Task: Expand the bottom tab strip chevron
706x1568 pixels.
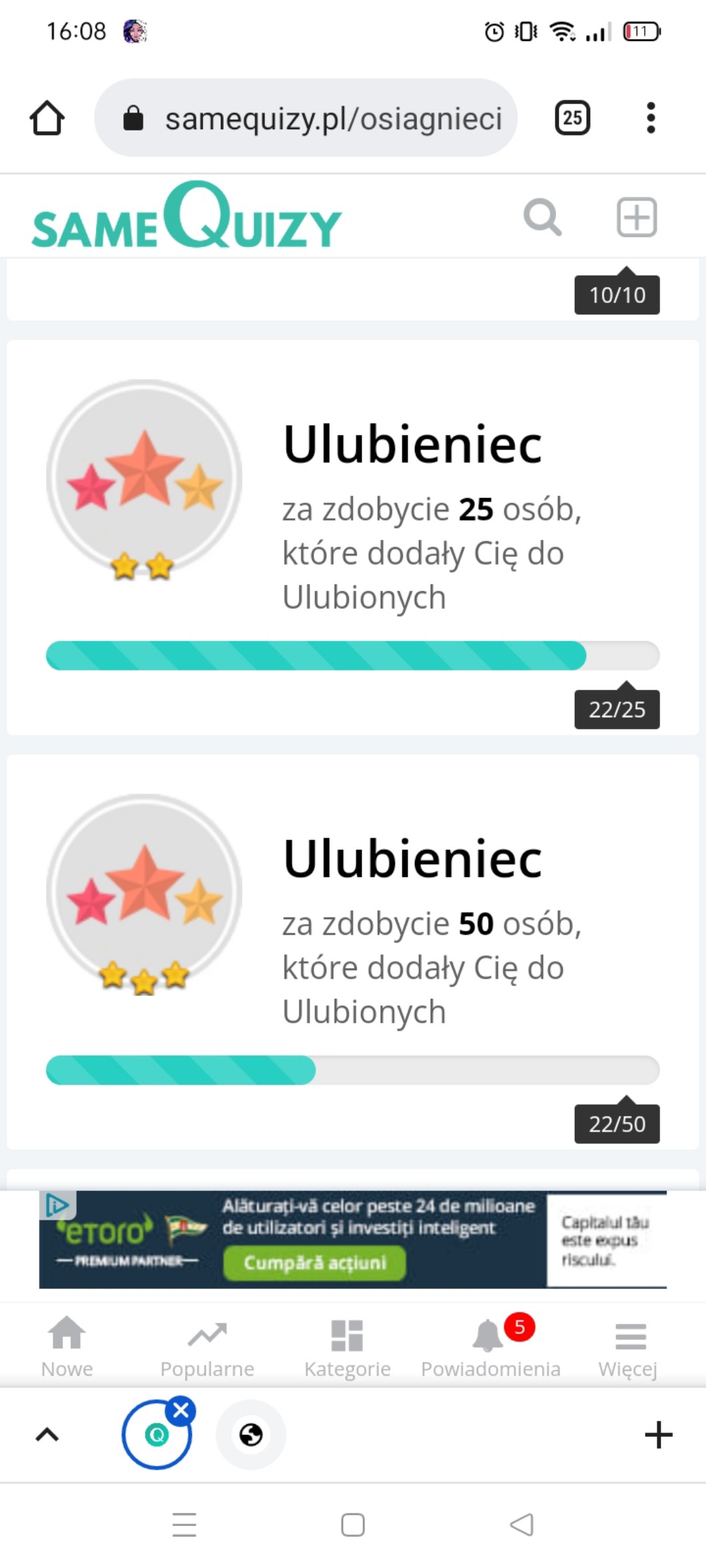Action: point(47,1435)
